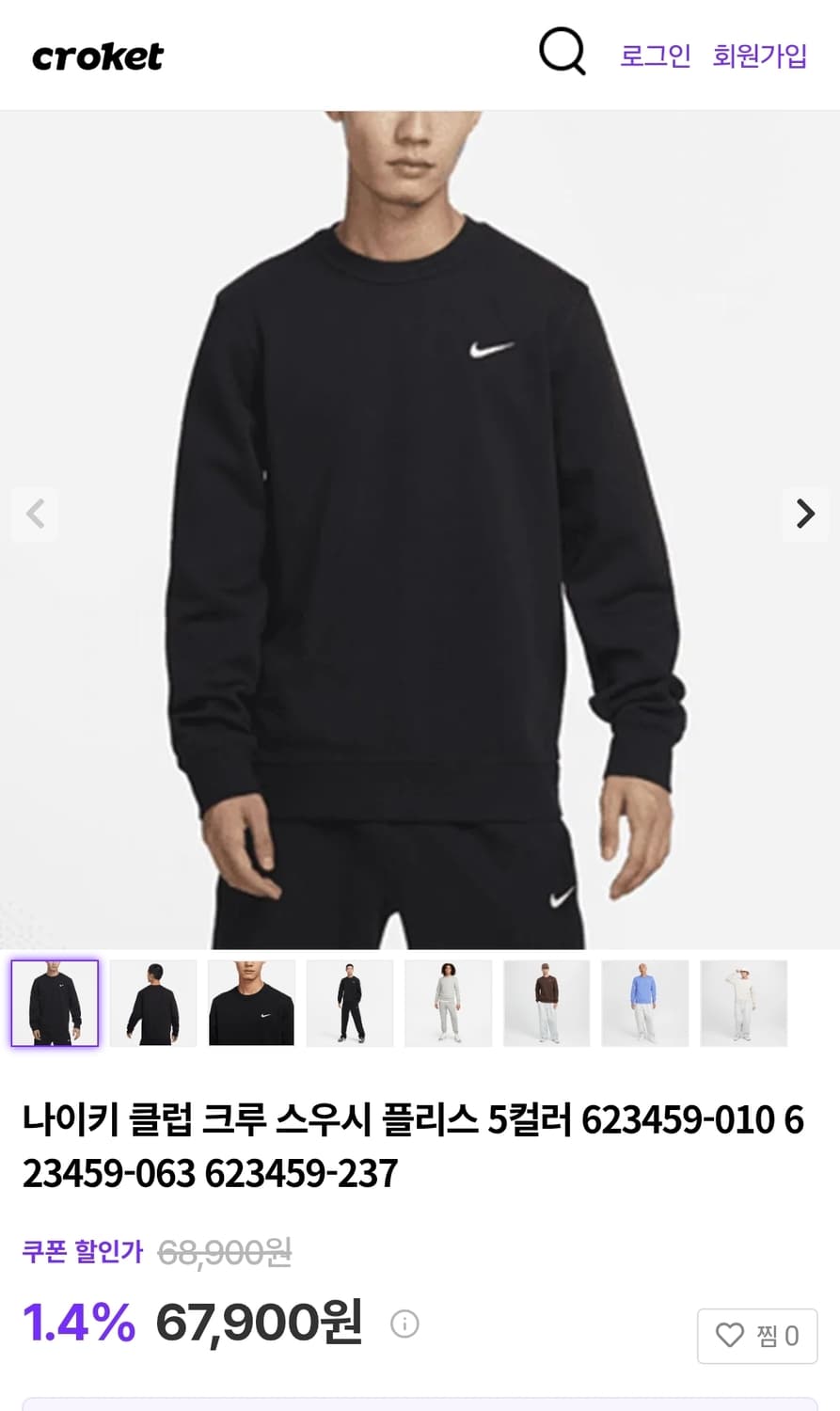Click the heart icon in the 찜 button
Image resolution: width=840 pixels, height=1411 pixels.
click(730, 1337)
